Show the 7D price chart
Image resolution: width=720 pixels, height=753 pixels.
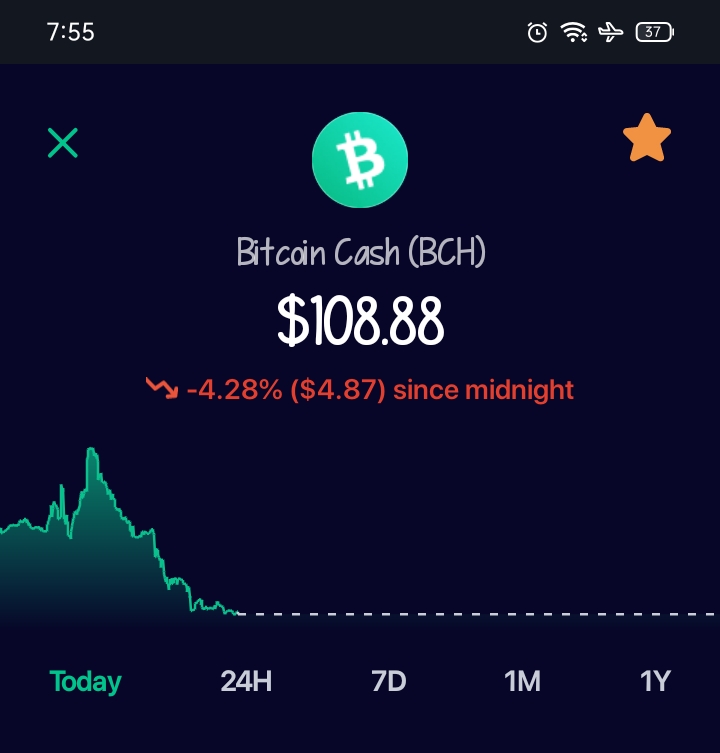389,681
